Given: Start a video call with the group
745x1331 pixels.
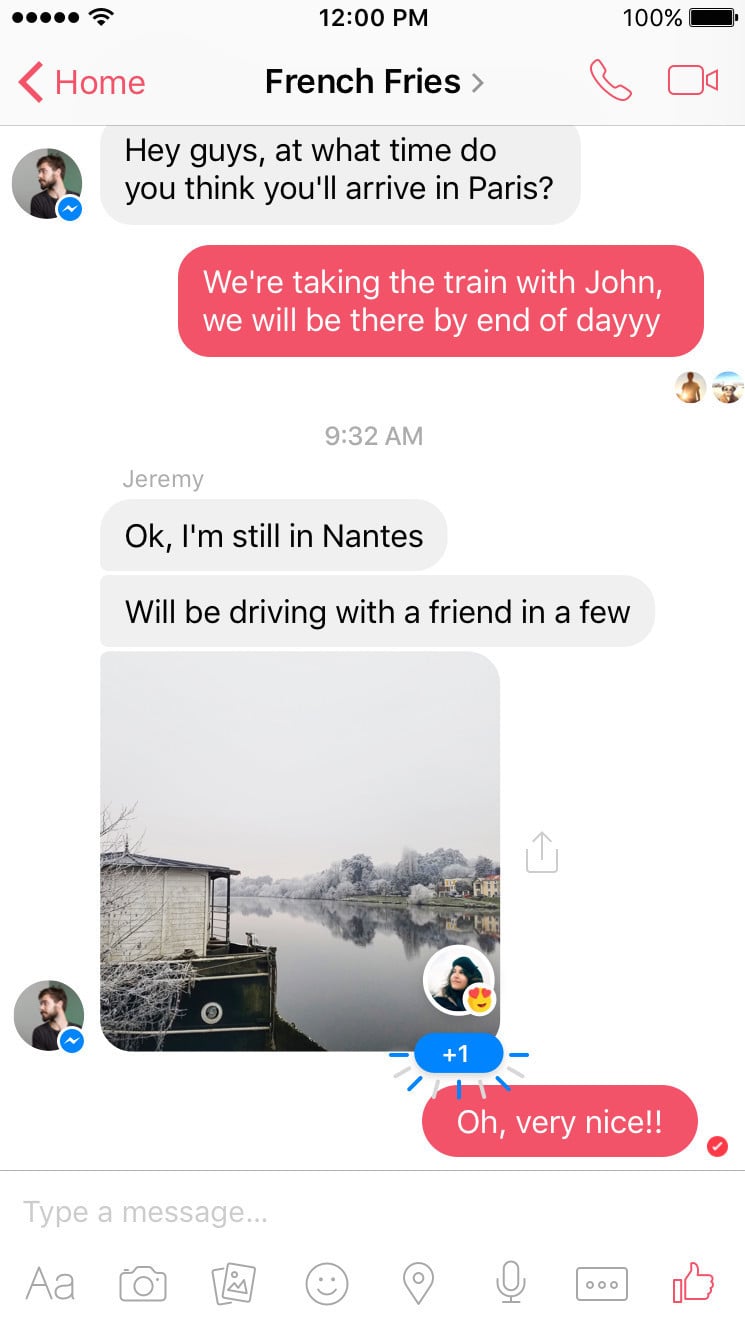Looking at the screenshot, I should (x=691, y=80).
